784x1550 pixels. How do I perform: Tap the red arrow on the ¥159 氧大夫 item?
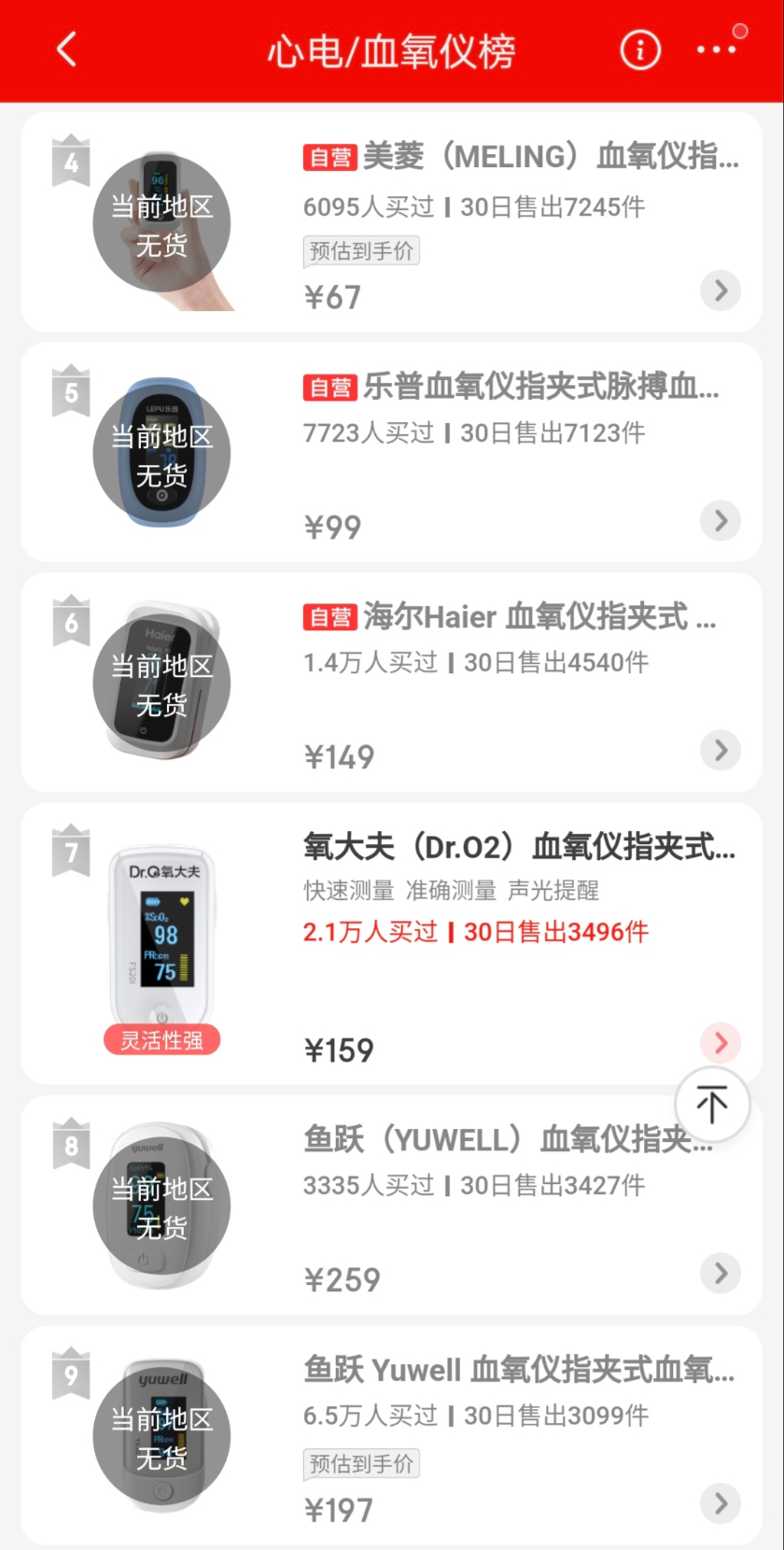(x=721, y=1042)
